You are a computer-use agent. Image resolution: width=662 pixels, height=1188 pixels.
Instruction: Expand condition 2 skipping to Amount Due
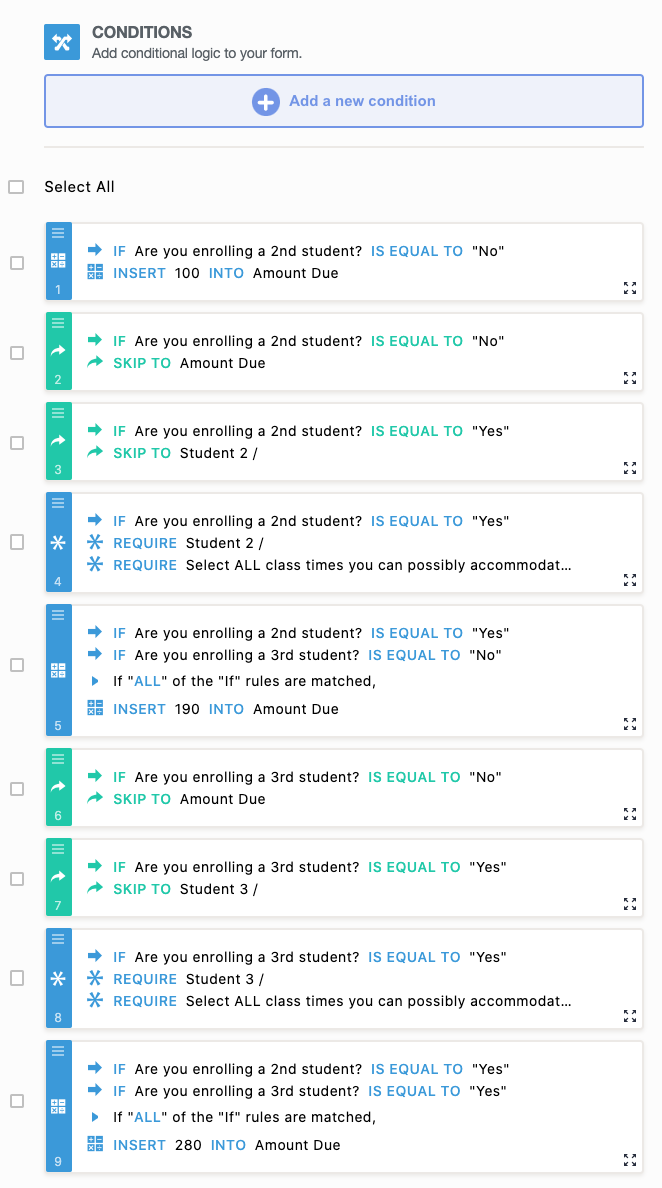[x=629, y=378]
